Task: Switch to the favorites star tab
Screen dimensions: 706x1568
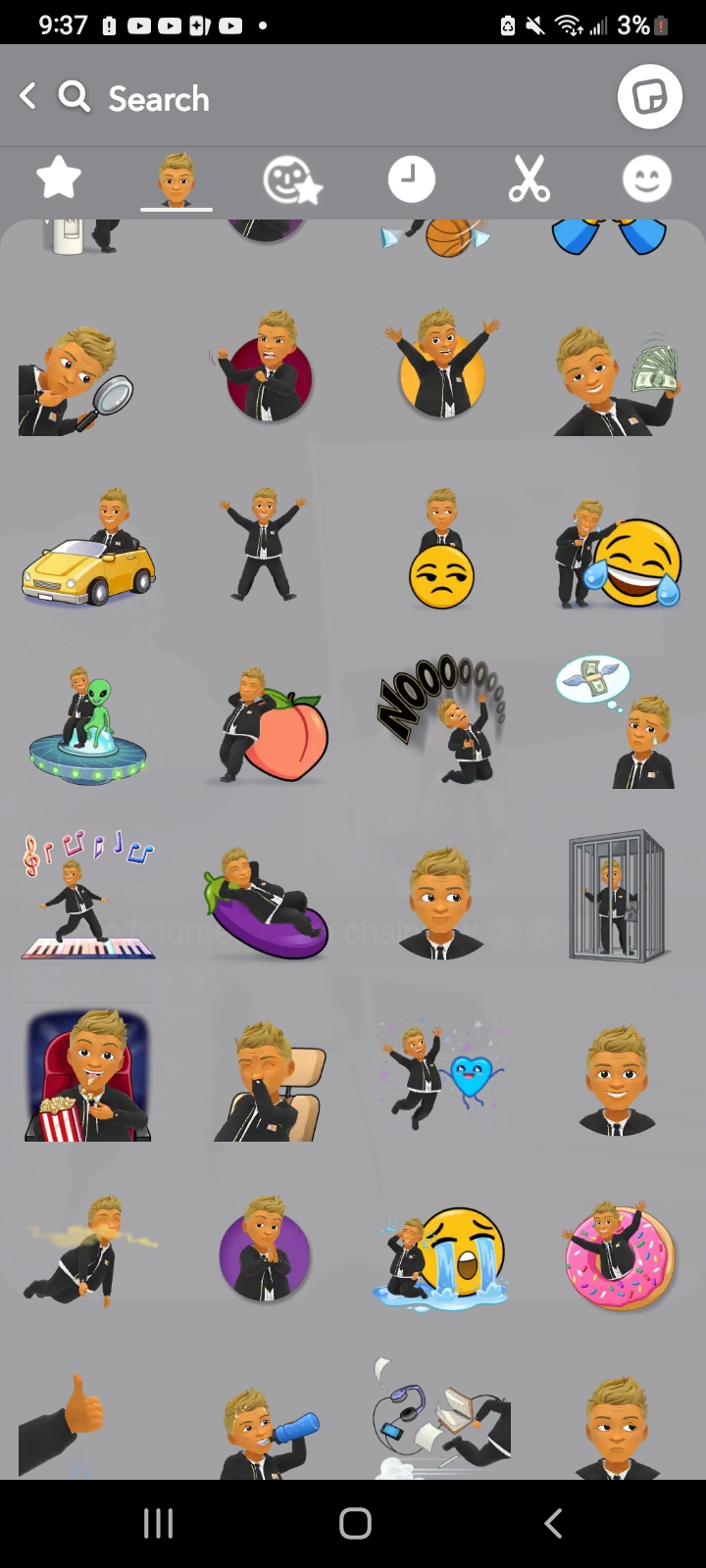Action: [58, 180]
